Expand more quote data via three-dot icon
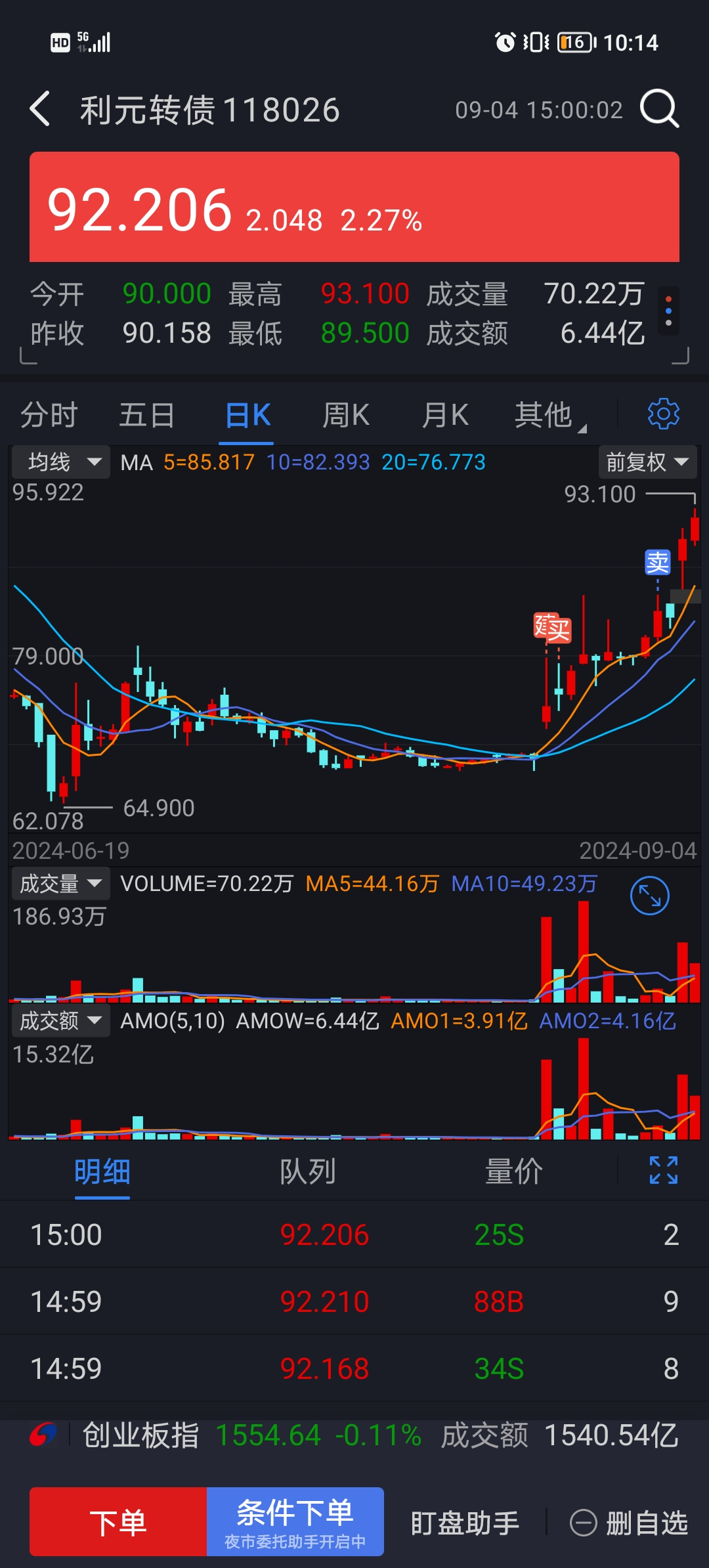Image resolution: width=709 pixels, height=1568 pixels. tap(668, 311)
